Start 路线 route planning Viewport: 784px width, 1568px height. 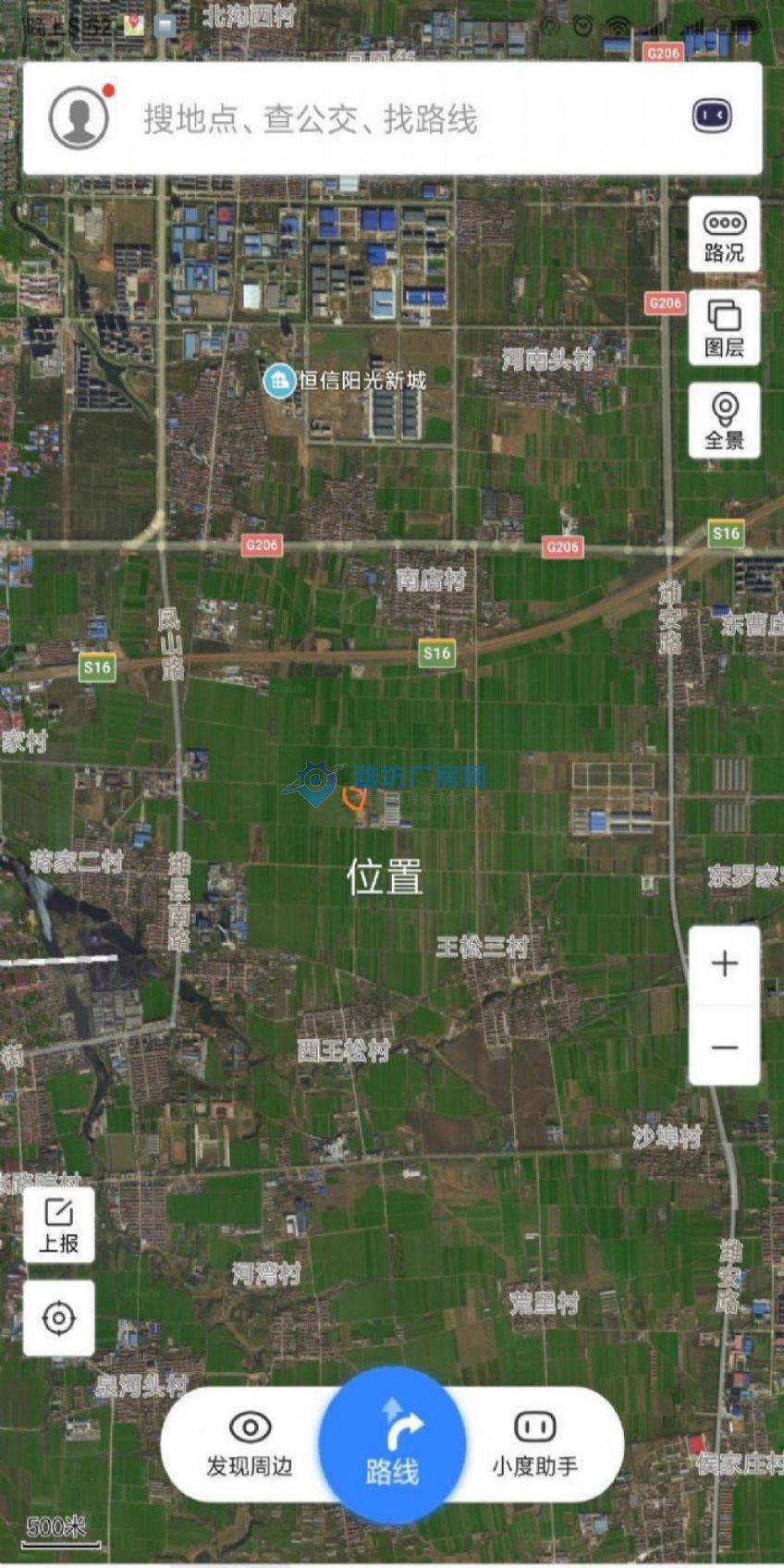[x=392, y=1444]
